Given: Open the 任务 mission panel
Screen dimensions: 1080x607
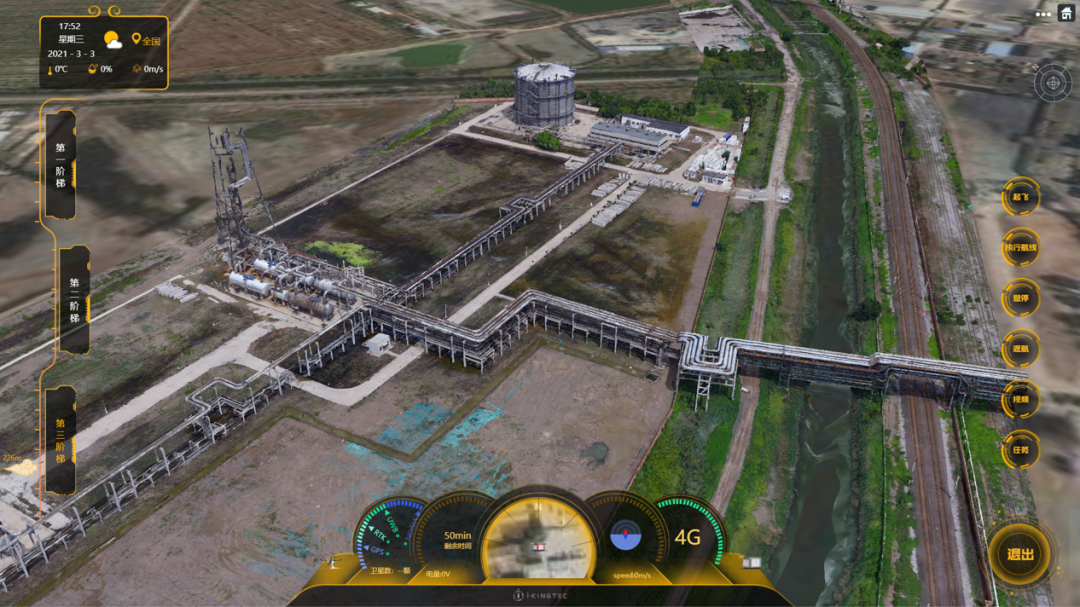Looking at the screenshot, I should [x=1021, y=450].
